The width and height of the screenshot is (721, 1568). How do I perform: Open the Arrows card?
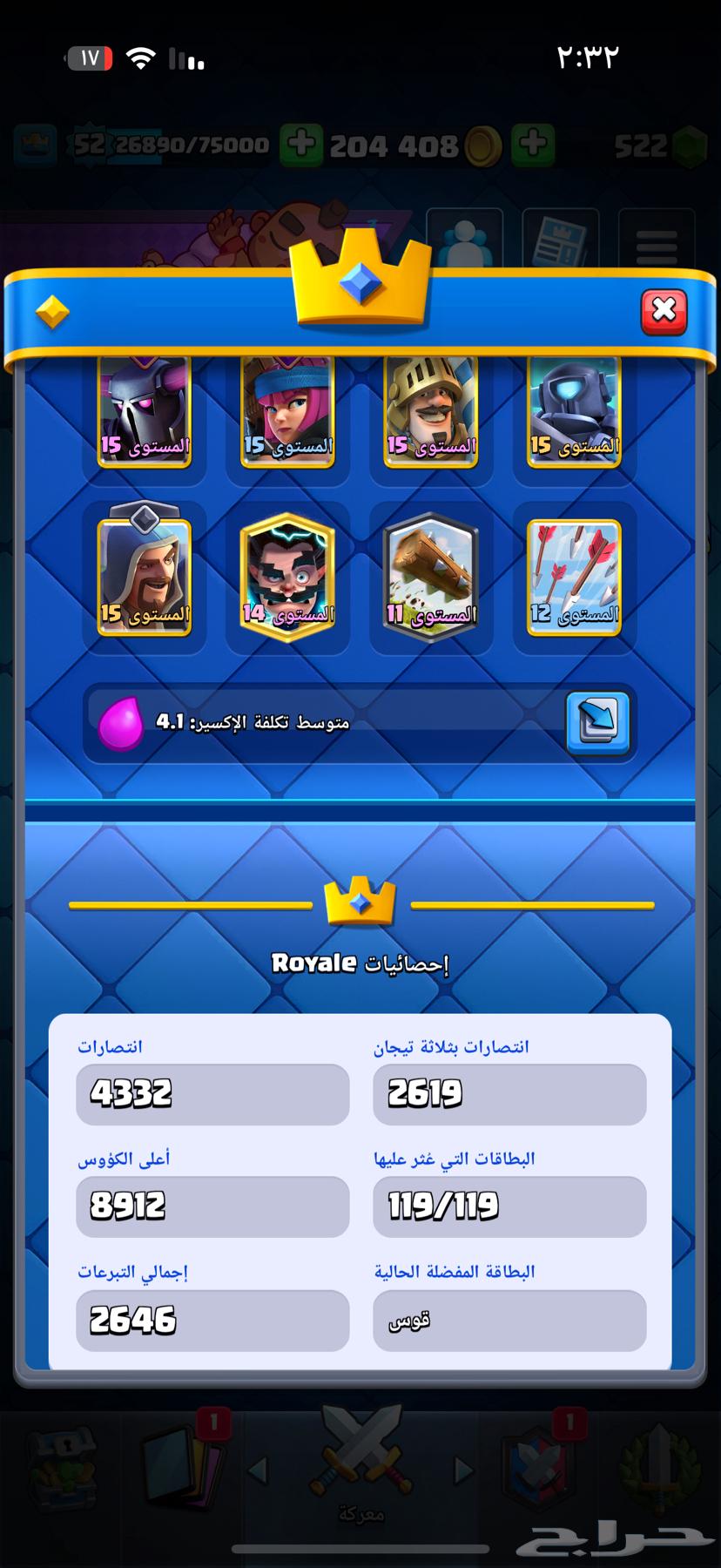tap(575, 576)
